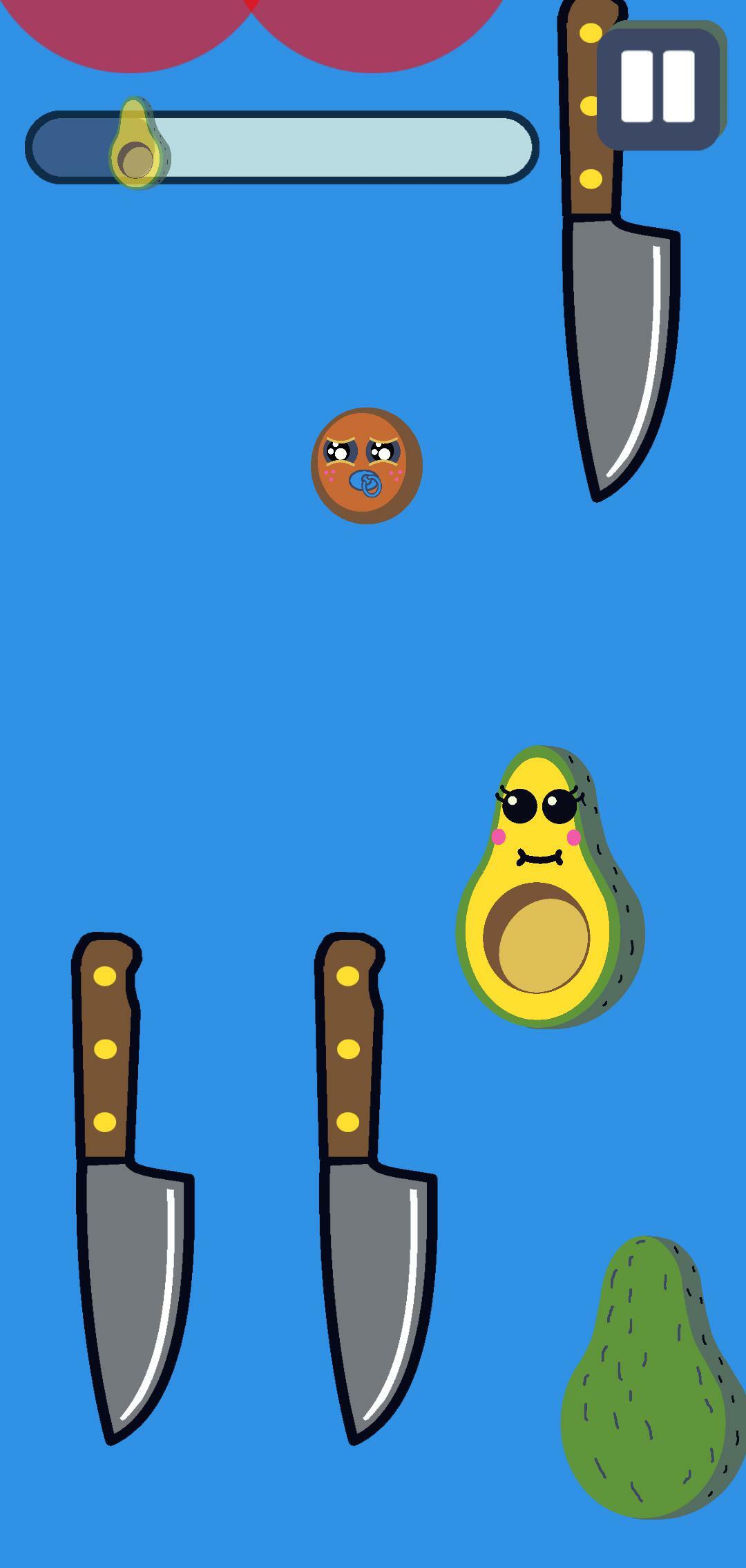
Task: Pause the game
Action: 658,87
